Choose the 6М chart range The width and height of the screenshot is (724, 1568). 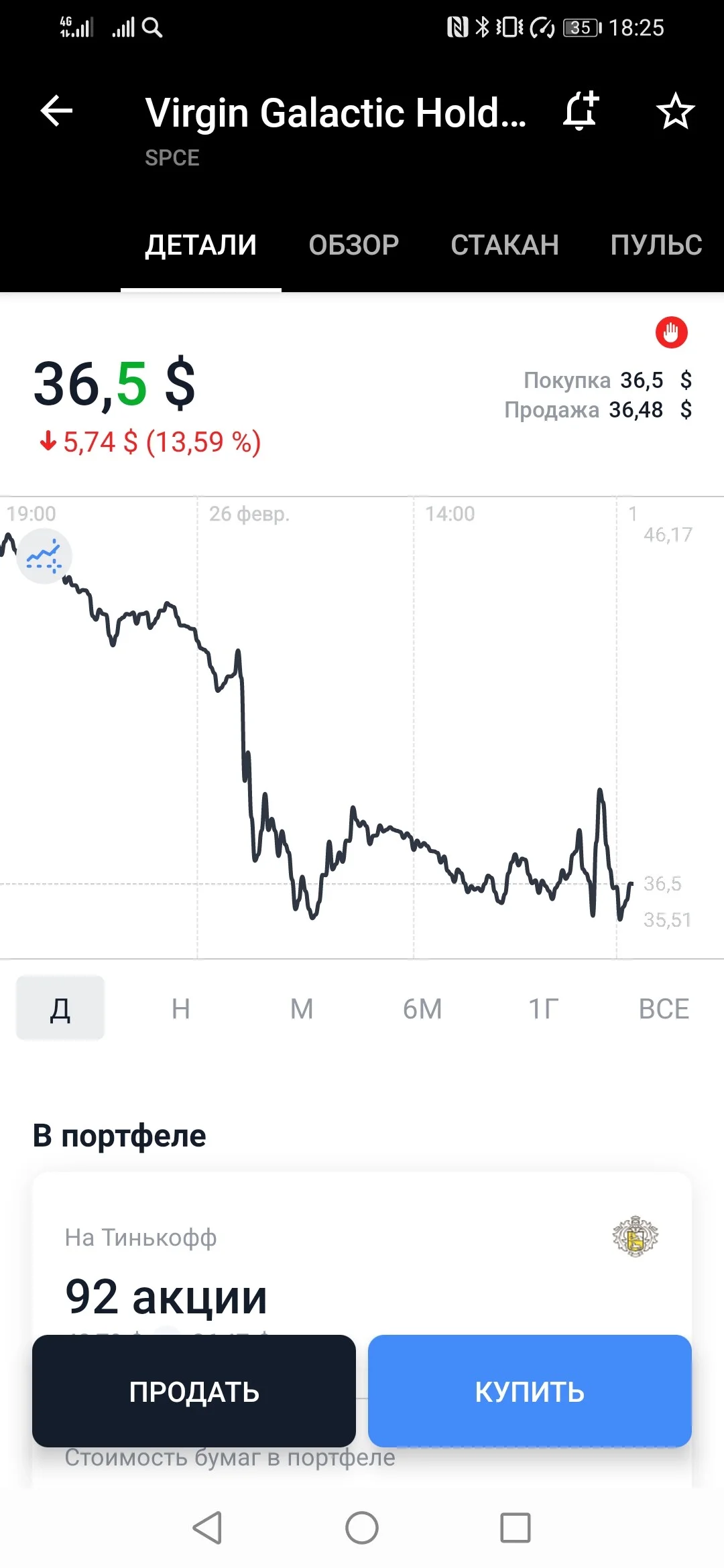[422, 1008]
